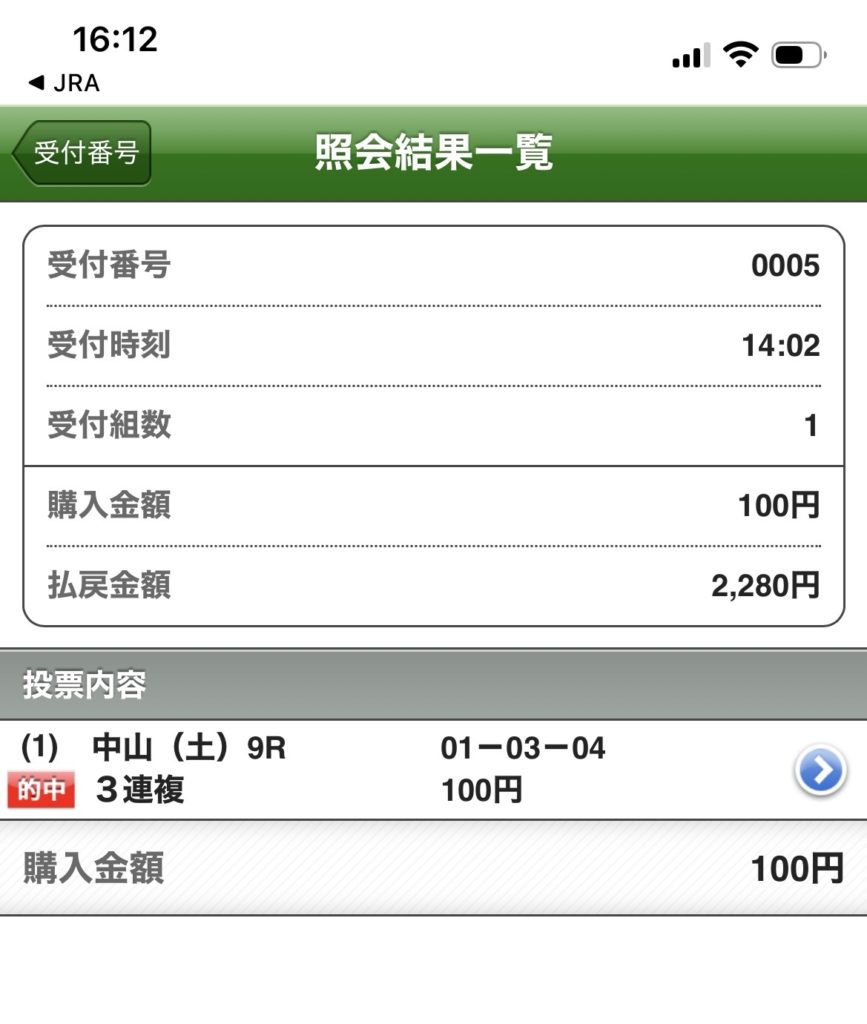This screenshot has height=1024, width=867.
Task: Return to the JRA app in status bar
Action: coord(64,84)
